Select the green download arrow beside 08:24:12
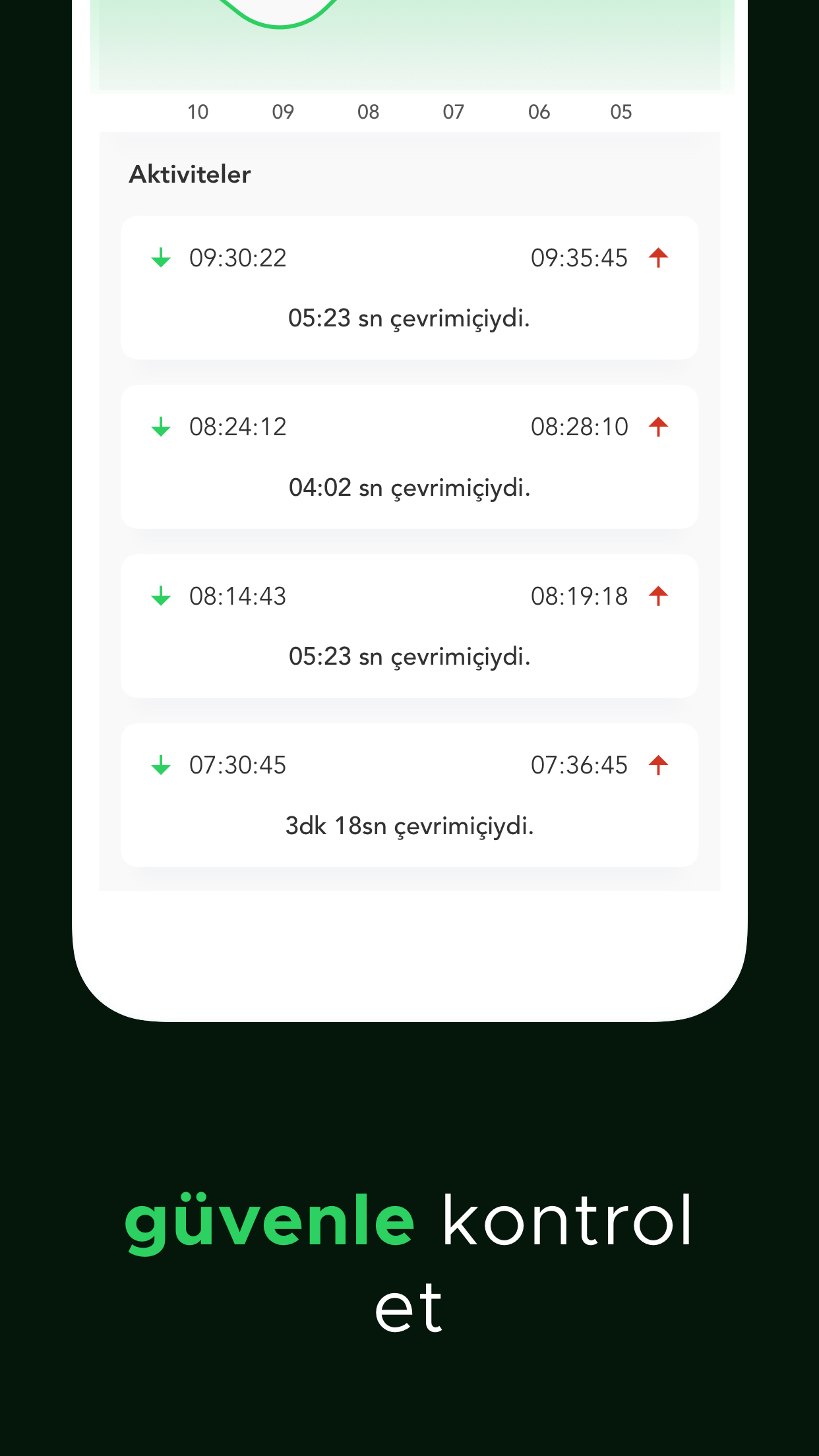The image size is (819, 1456). (160, 427)
